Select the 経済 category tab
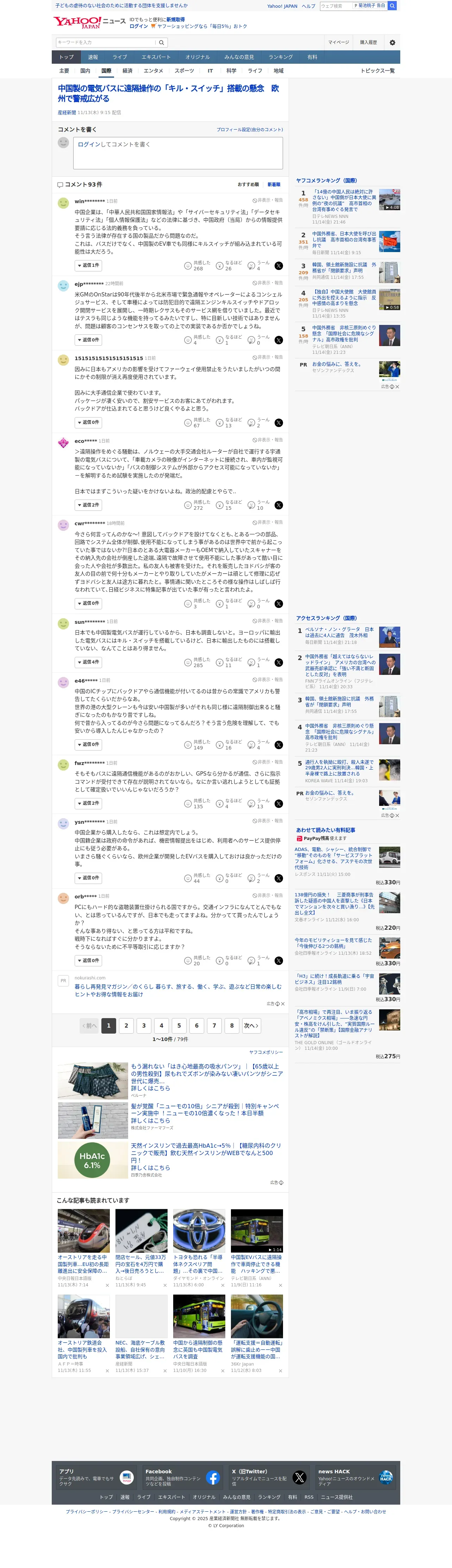The height and width of the screenshot is (1568, 452). pos(127,71)
